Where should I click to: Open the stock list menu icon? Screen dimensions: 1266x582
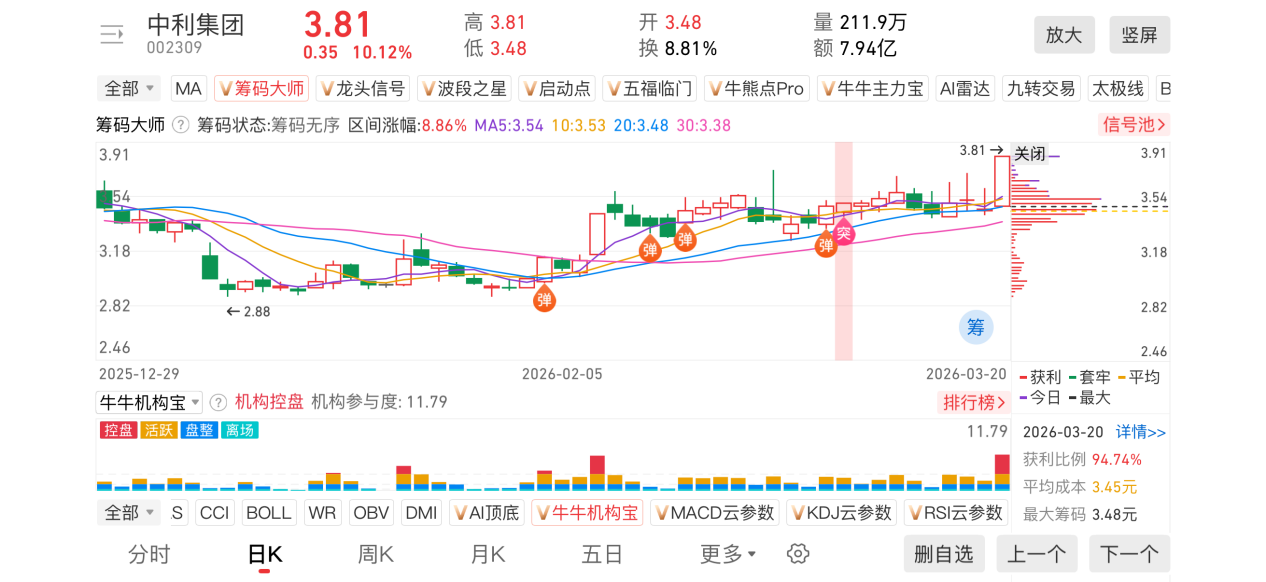[x=112, y=35]
